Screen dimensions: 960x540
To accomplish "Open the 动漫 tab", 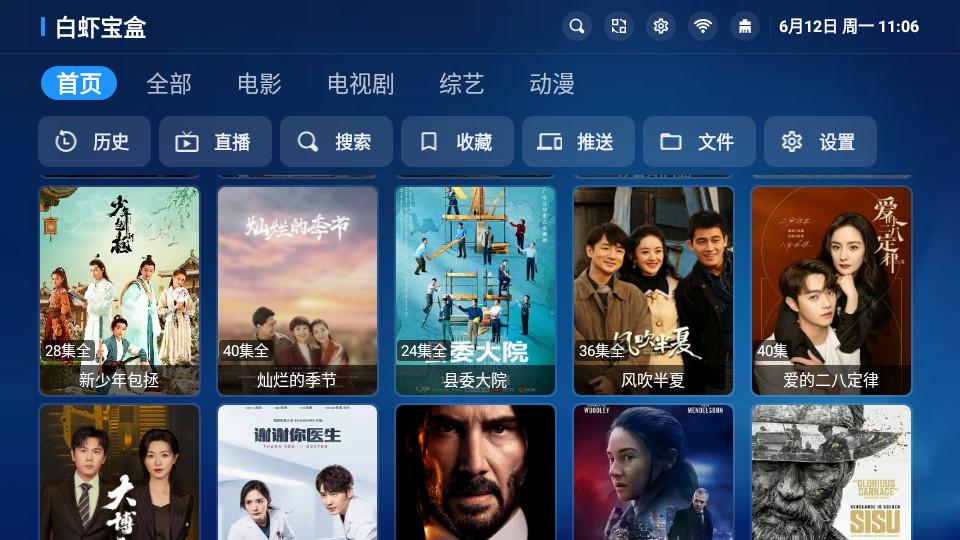I will coord(552,84).
